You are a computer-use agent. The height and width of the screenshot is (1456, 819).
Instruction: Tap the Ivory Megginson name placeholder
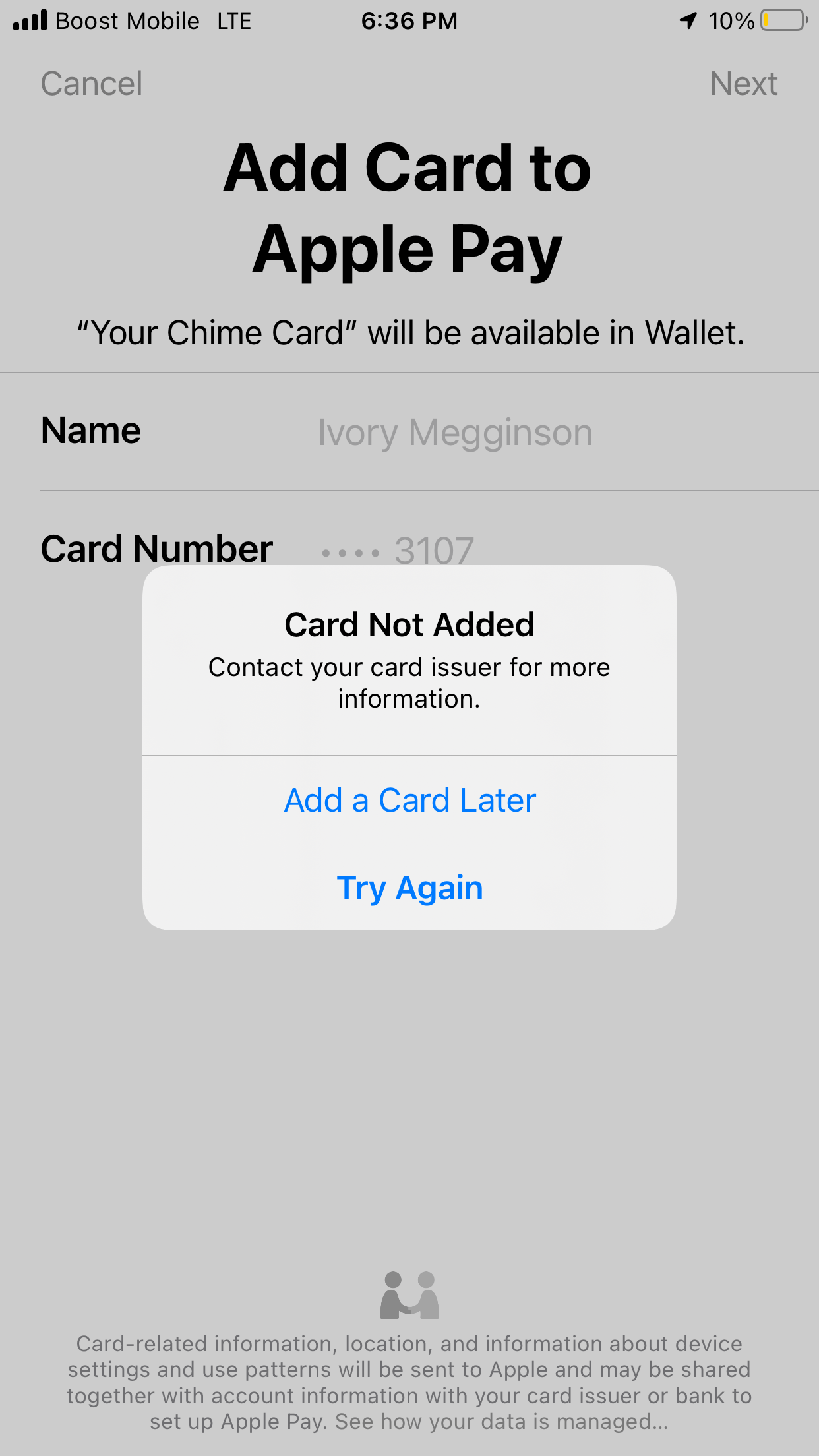[454, 433]
